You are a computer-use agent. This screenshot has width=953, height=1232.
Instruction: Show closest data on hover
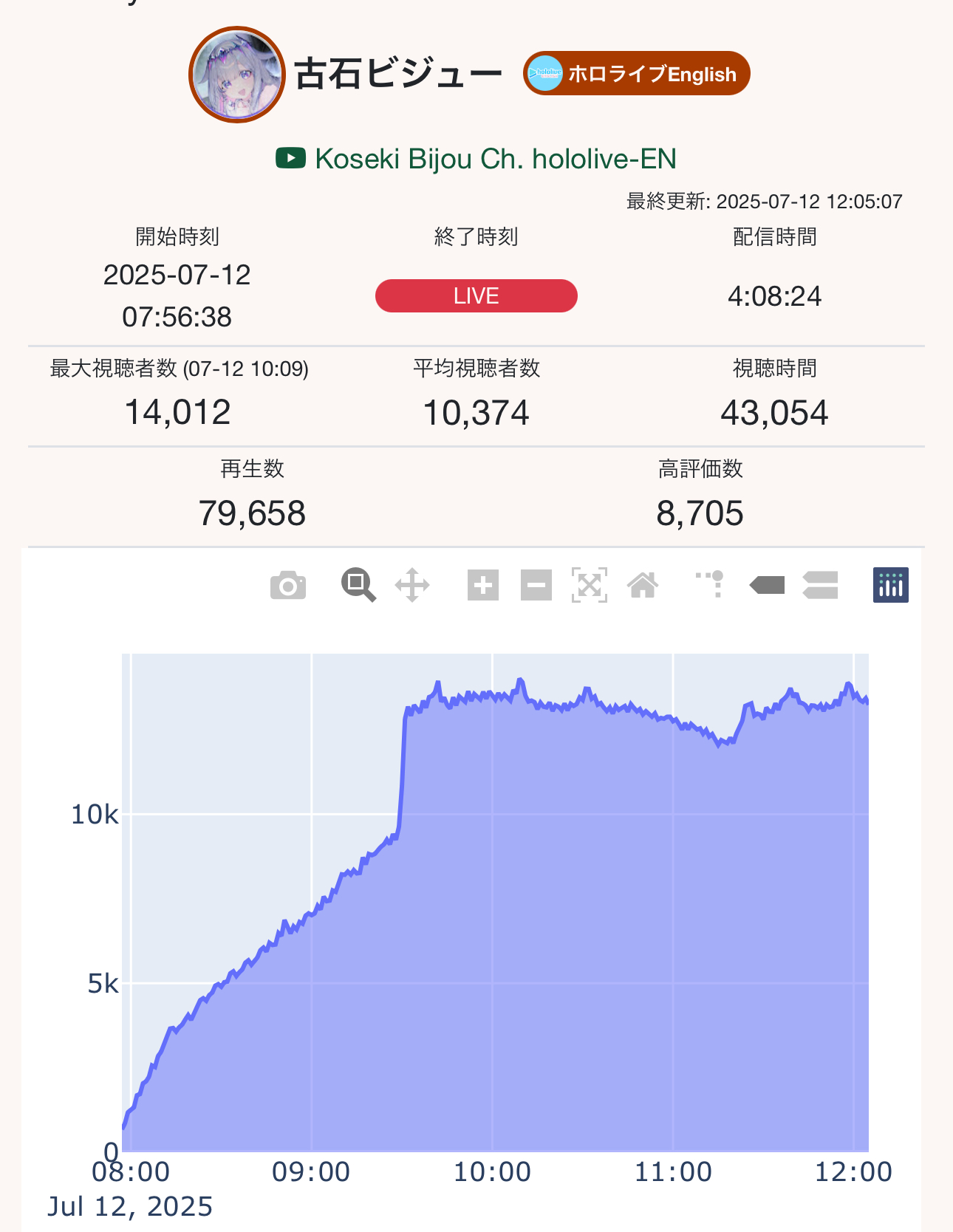(767, 586)
